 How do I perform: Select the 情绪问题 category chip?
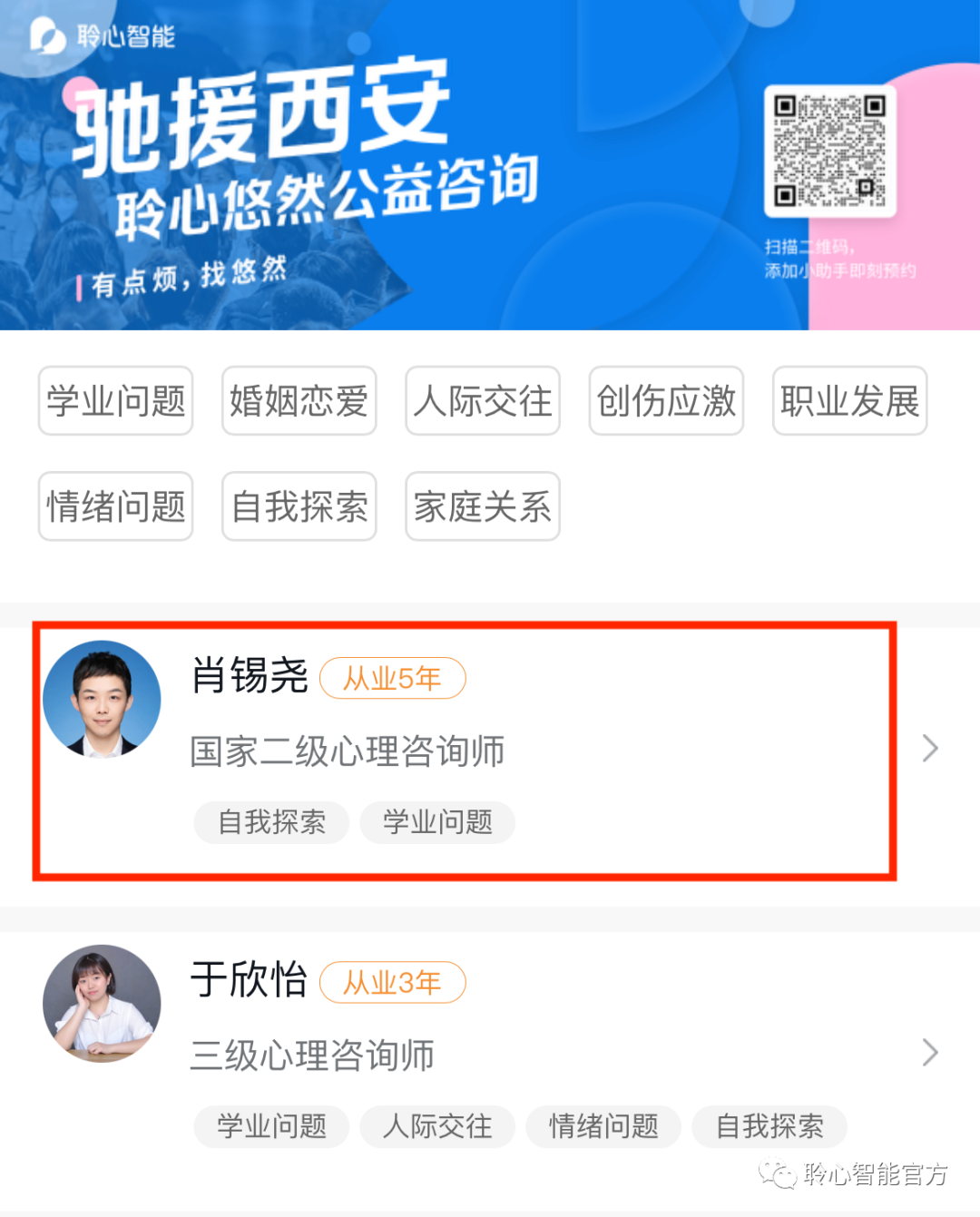(x=115, y=505)
